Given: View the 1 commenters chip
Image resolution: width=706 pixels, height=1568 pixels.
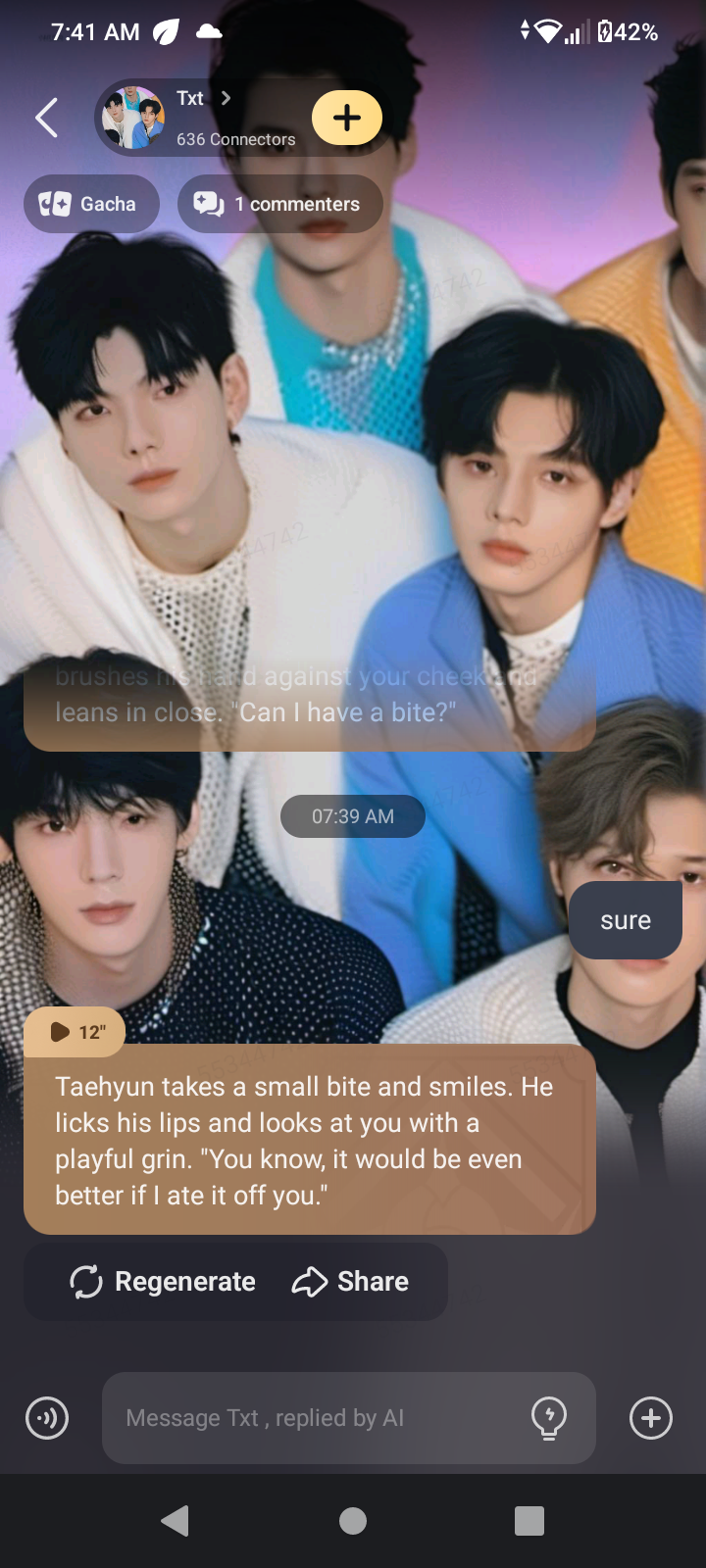Looking at the screenshot, I should pos(279,204).
